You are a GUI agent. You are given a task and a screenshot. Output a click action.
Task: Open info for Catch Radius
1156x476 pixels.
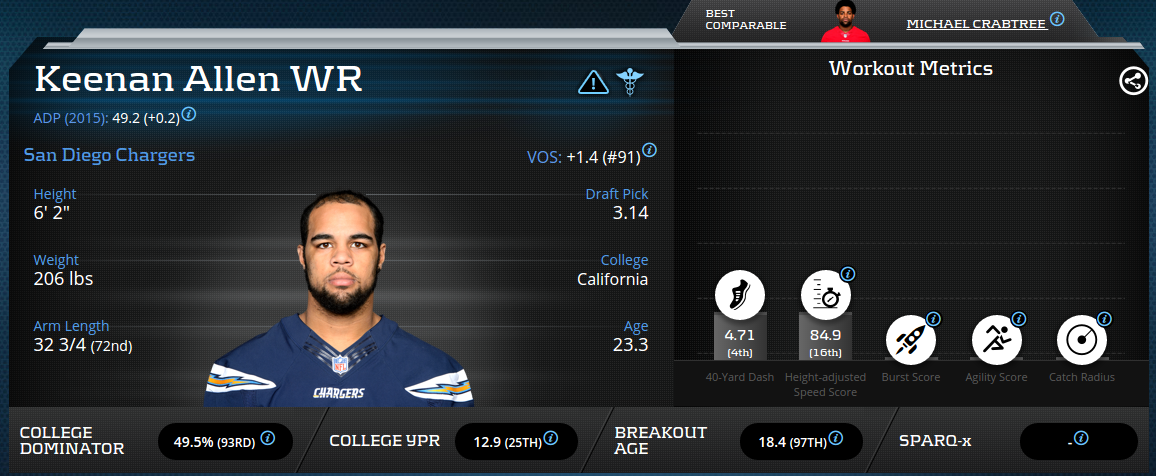coord(1105,319)
